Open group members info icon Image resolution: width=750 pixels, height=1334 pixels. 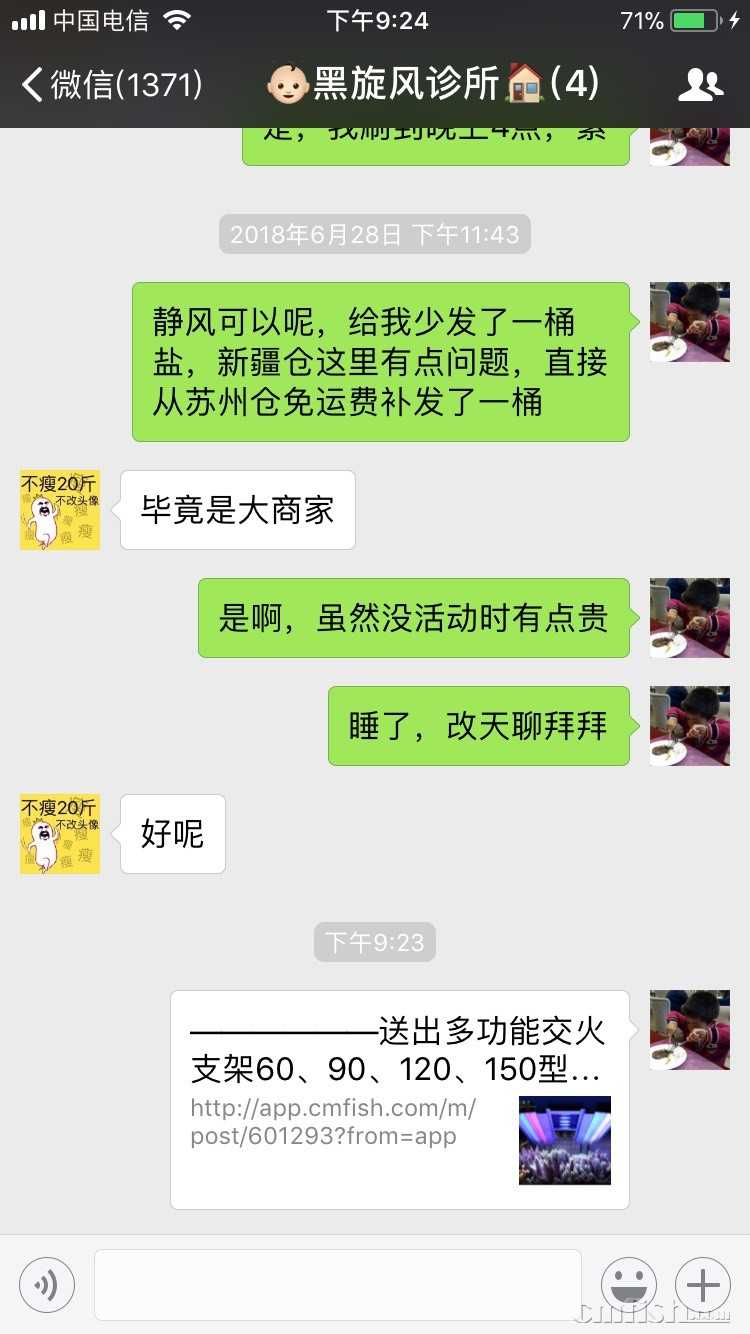coord(700,85)
